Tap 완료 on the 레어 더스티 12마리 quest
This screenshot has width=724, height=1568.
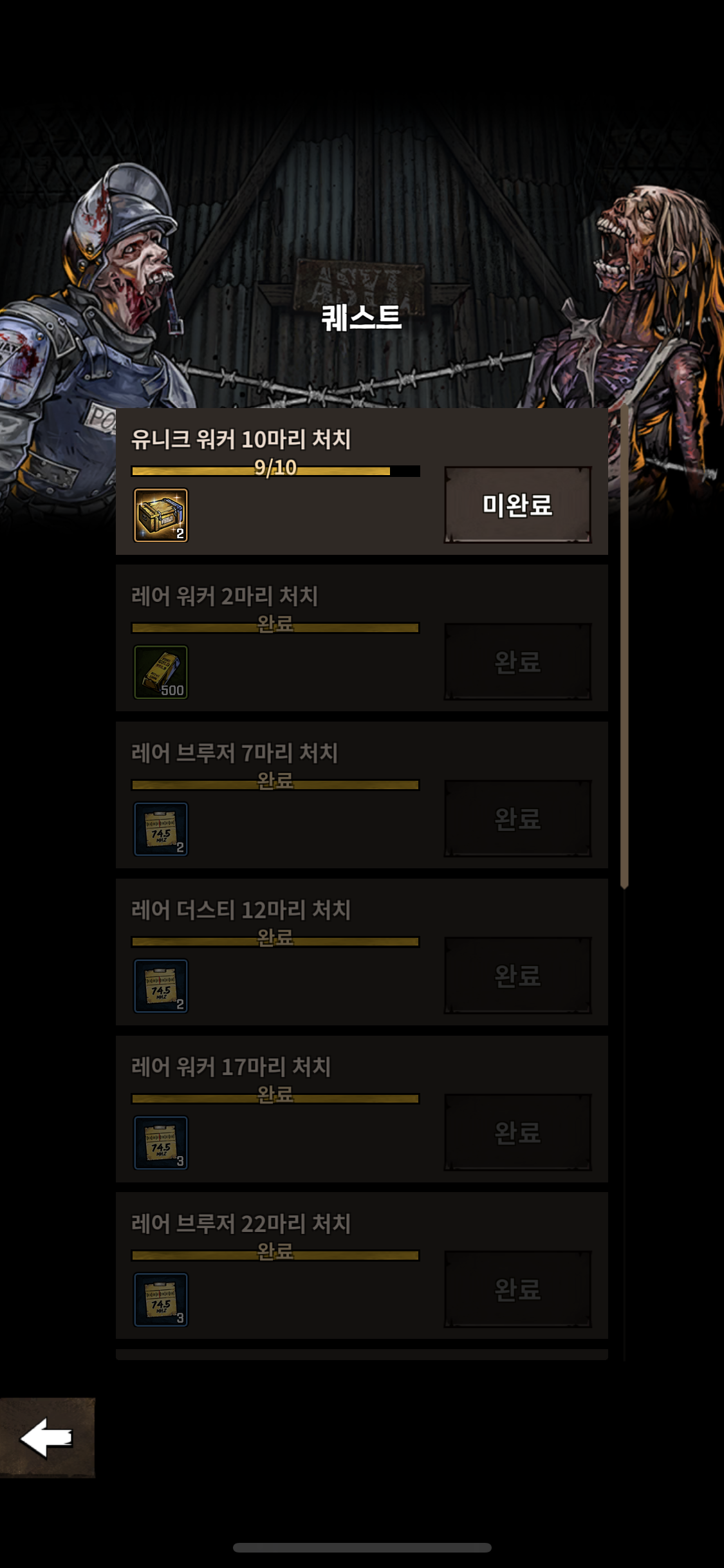click(517, 975)
